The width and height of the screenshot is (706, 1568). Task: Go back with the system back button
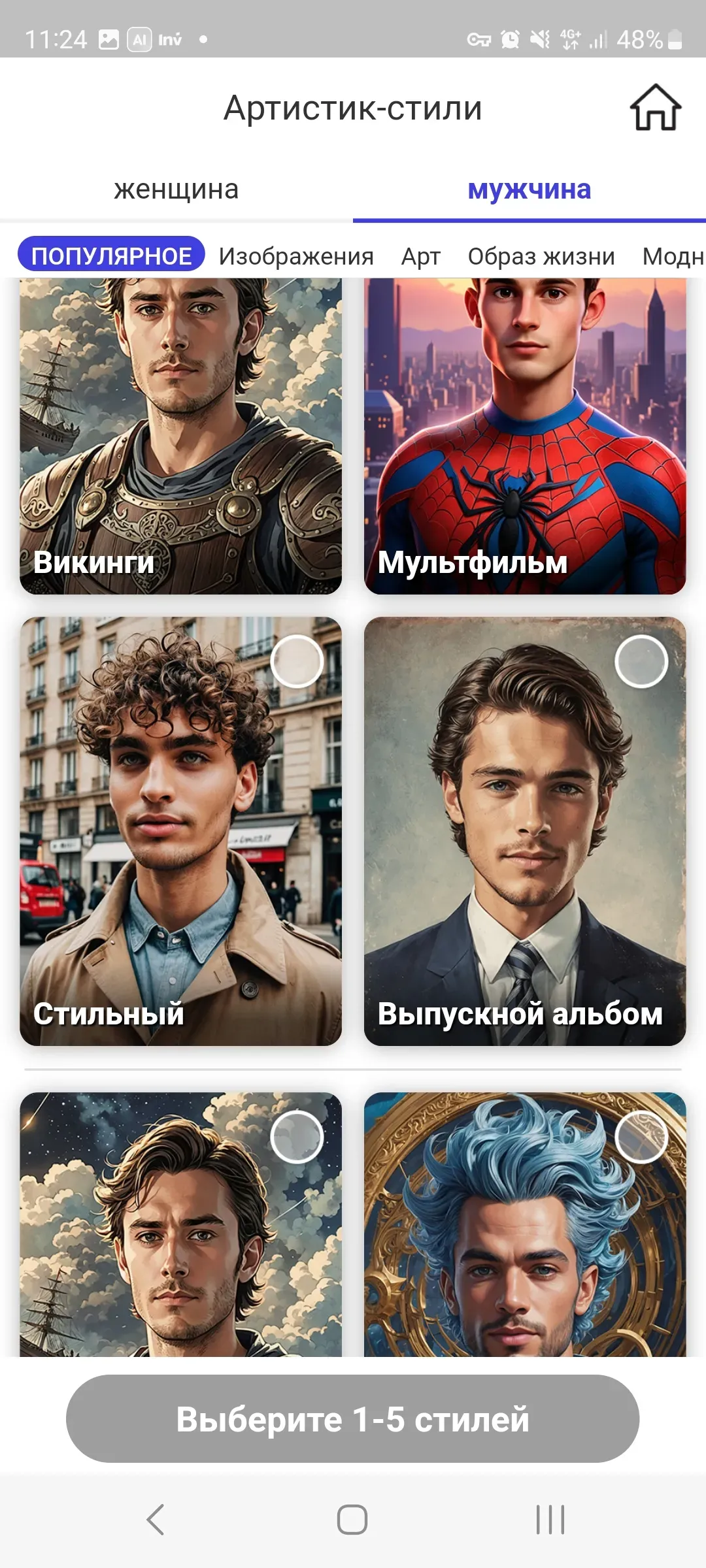[156, 1519]
